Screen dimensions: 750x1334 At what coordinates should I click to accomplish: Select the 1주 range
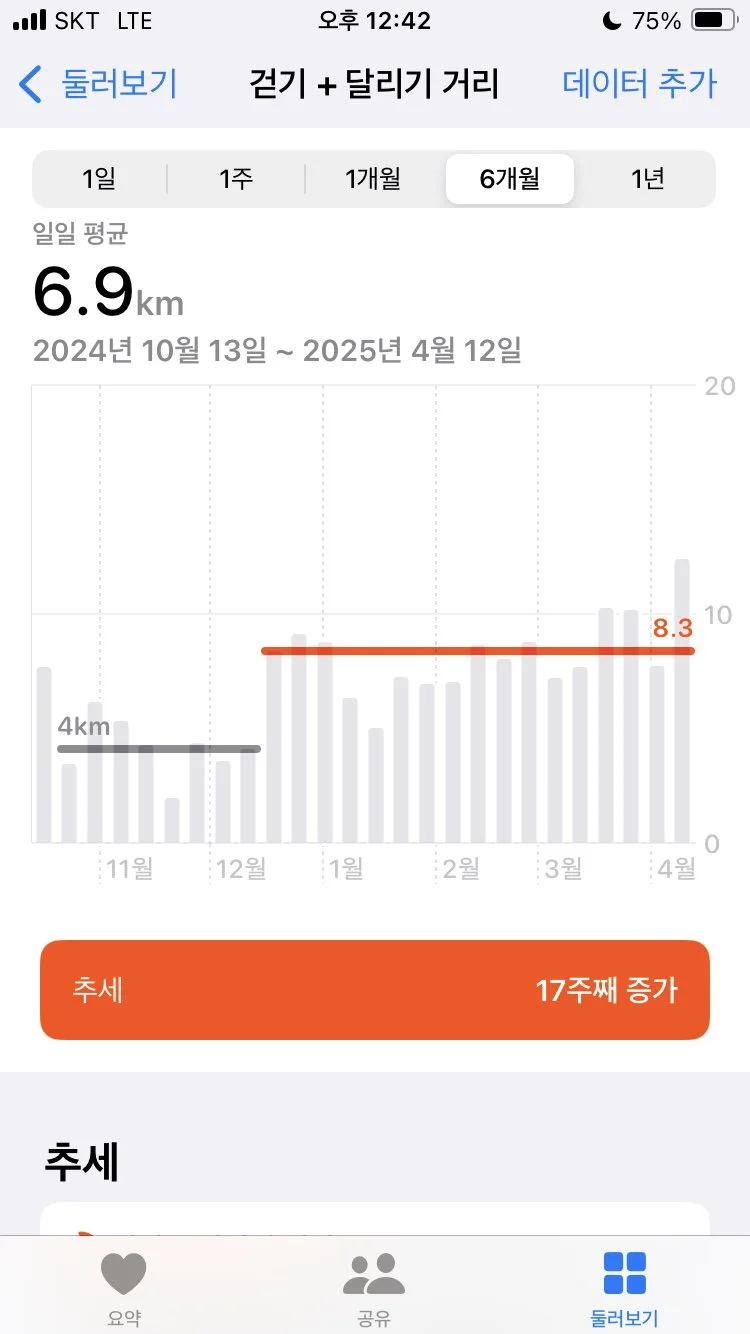point(236,179)
